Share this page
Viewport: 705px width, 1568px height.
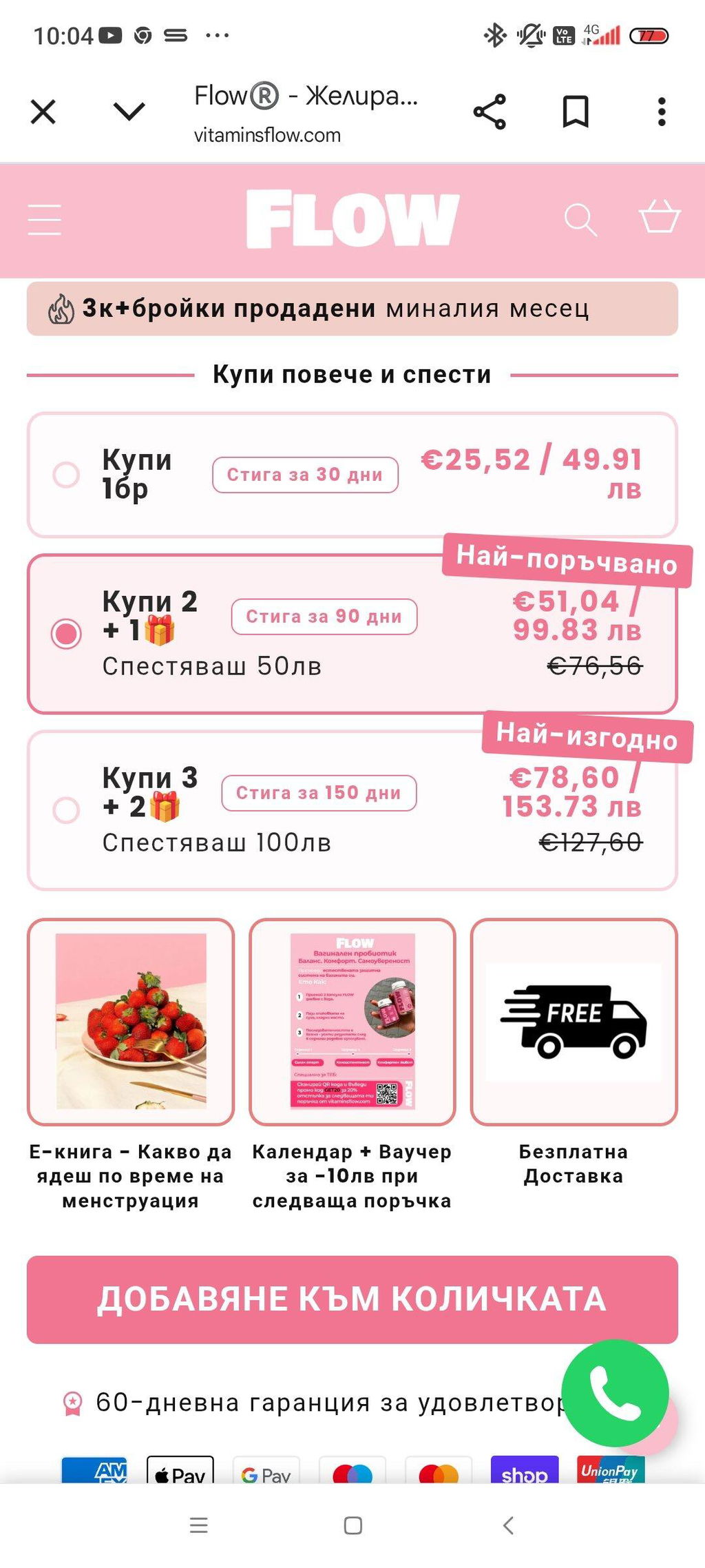(x=490, y=112)
